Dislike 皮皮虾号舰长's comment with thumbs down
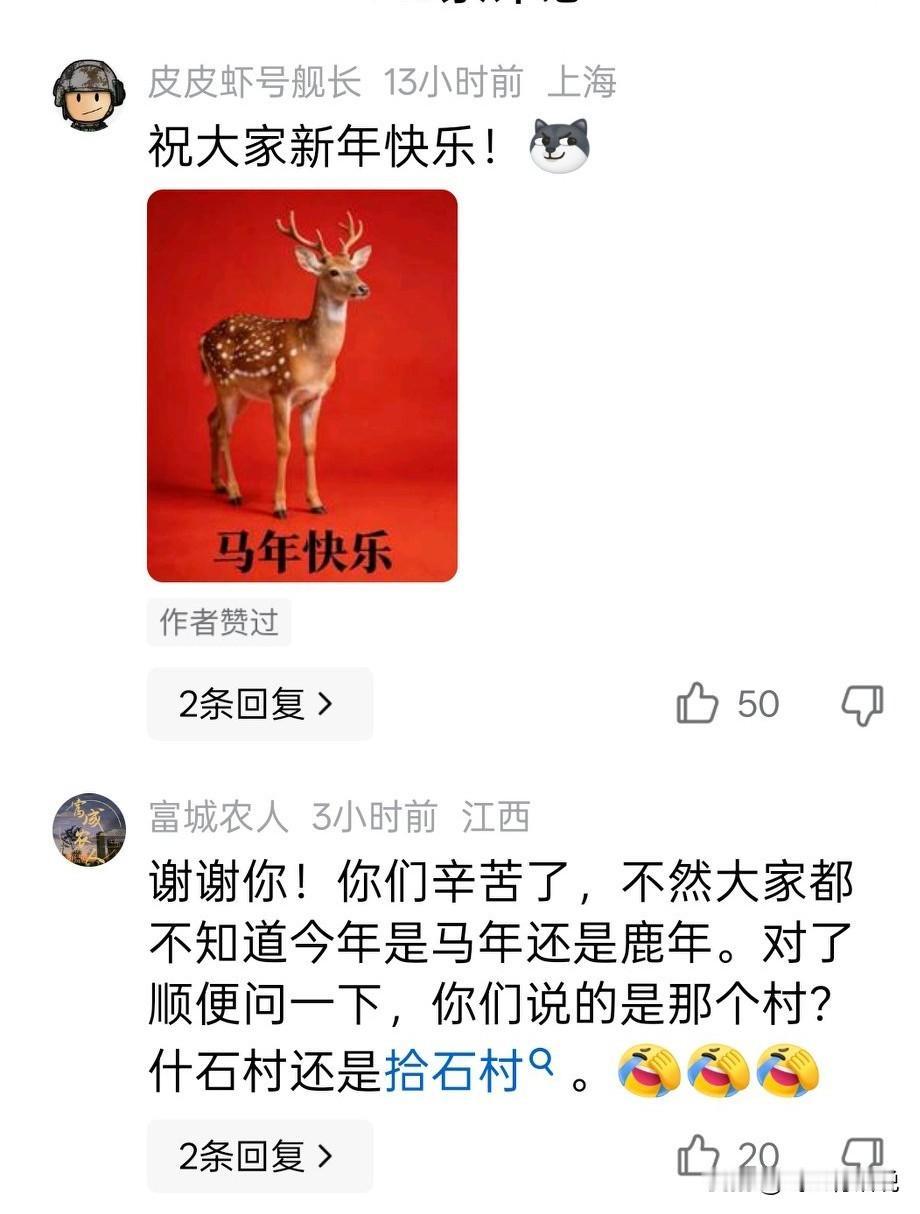 coord(864,703)
